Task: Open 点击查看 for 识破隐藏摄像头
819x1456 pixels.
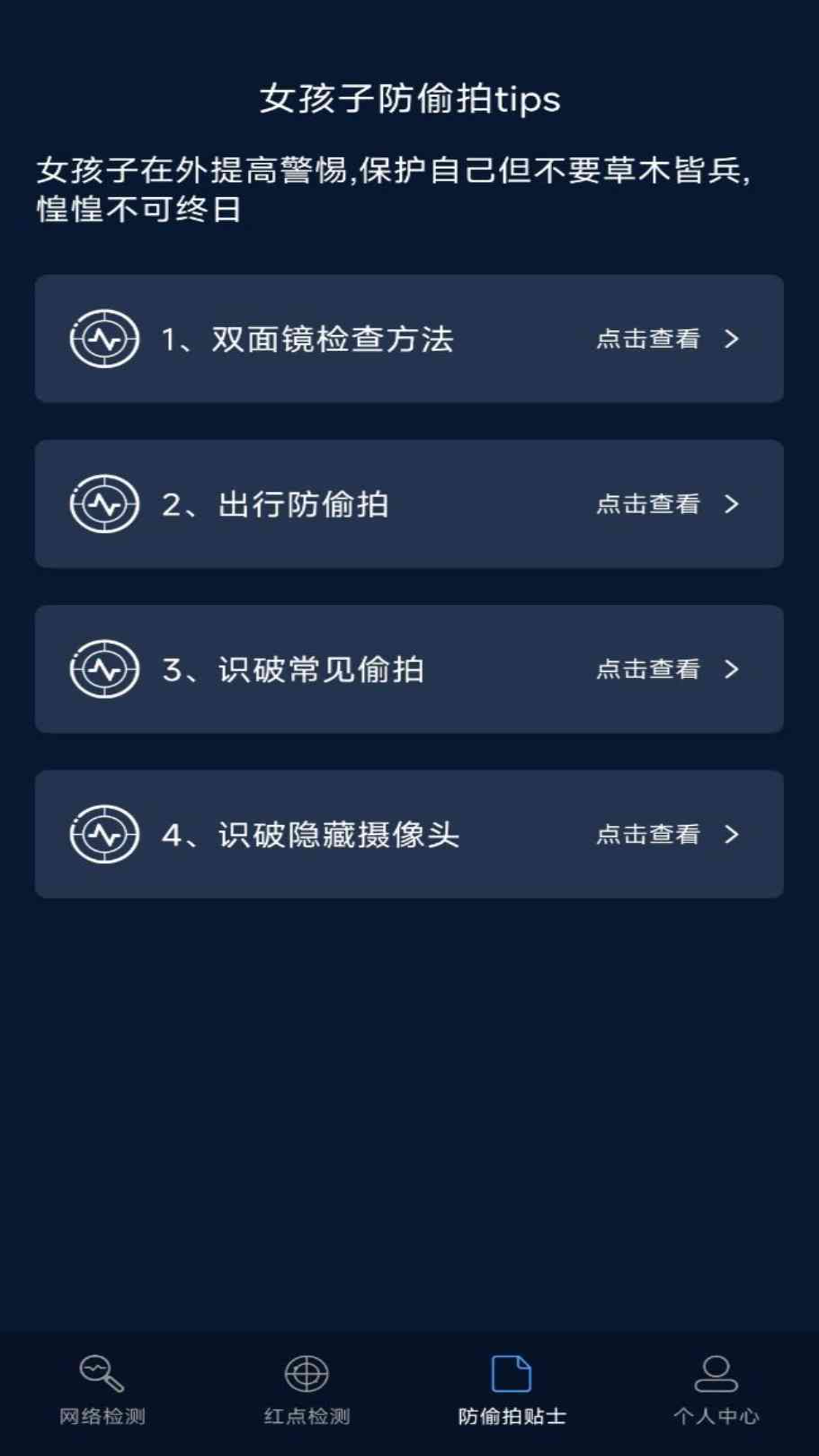Action: pos(647,835)
